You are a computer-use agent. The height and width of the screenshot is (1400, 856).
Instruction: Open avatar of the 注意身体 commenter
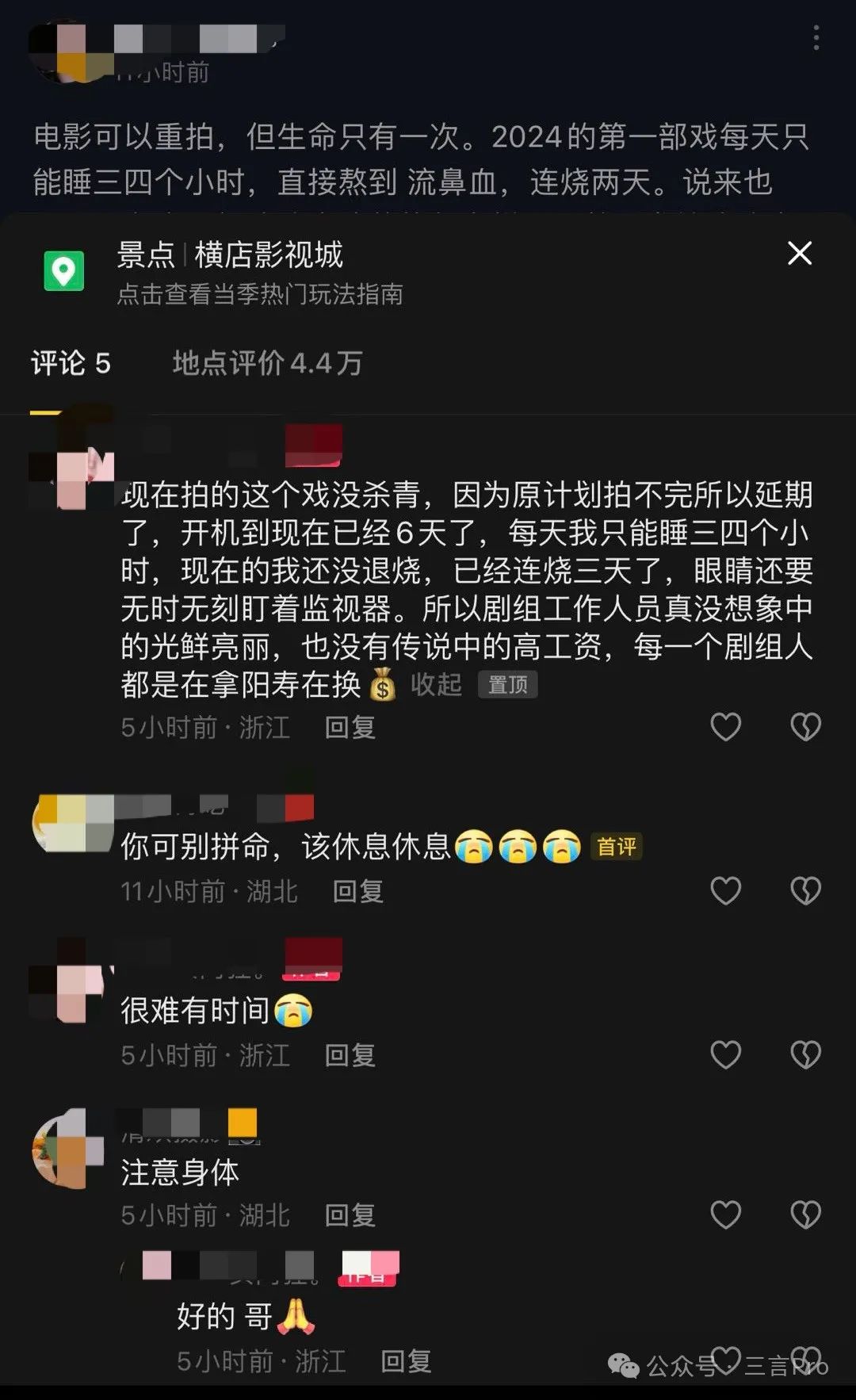[68, 1149]
